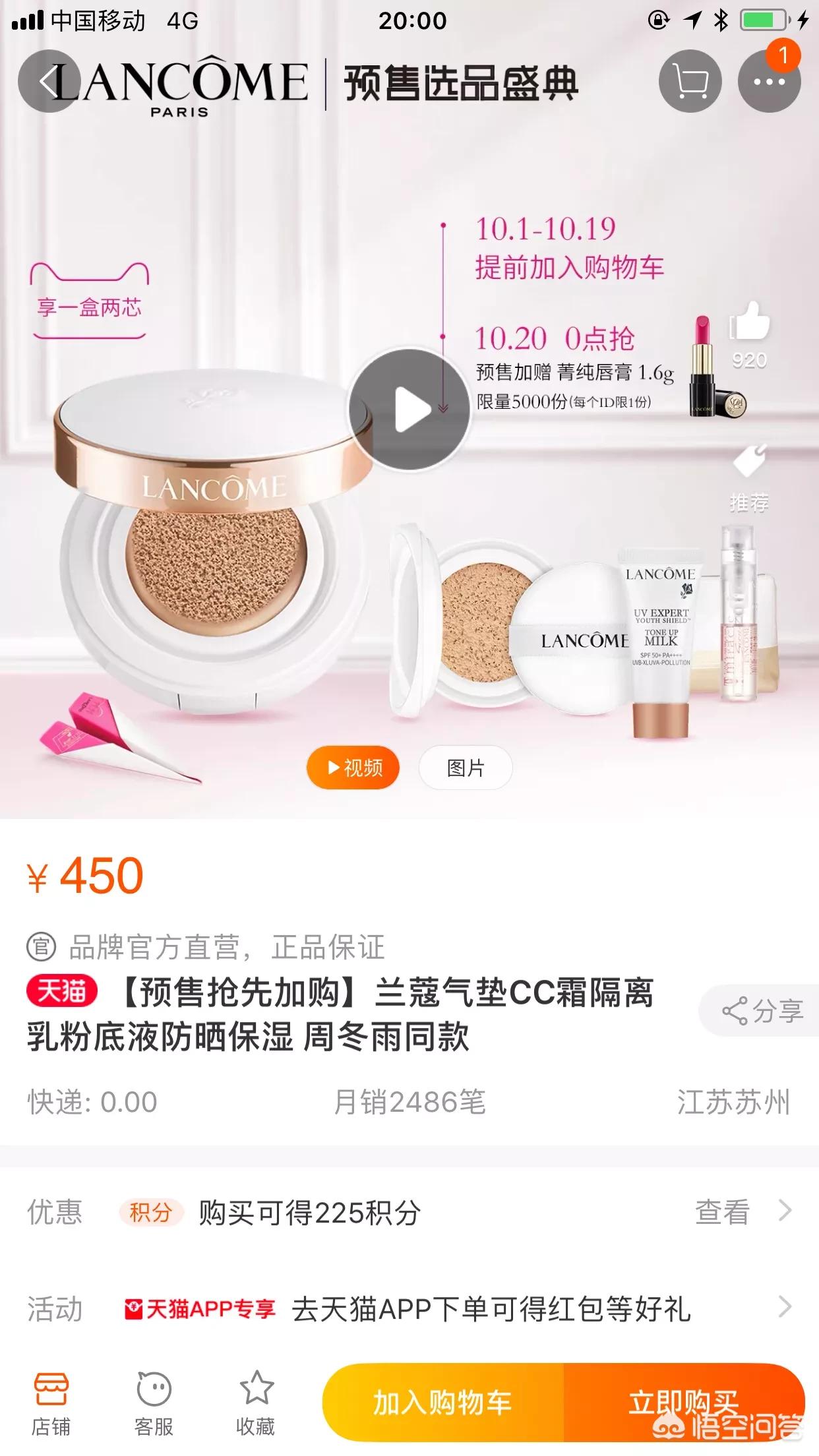819x1456 pixels.
Task: Go back using the back arrow
Action: point(47,81)
